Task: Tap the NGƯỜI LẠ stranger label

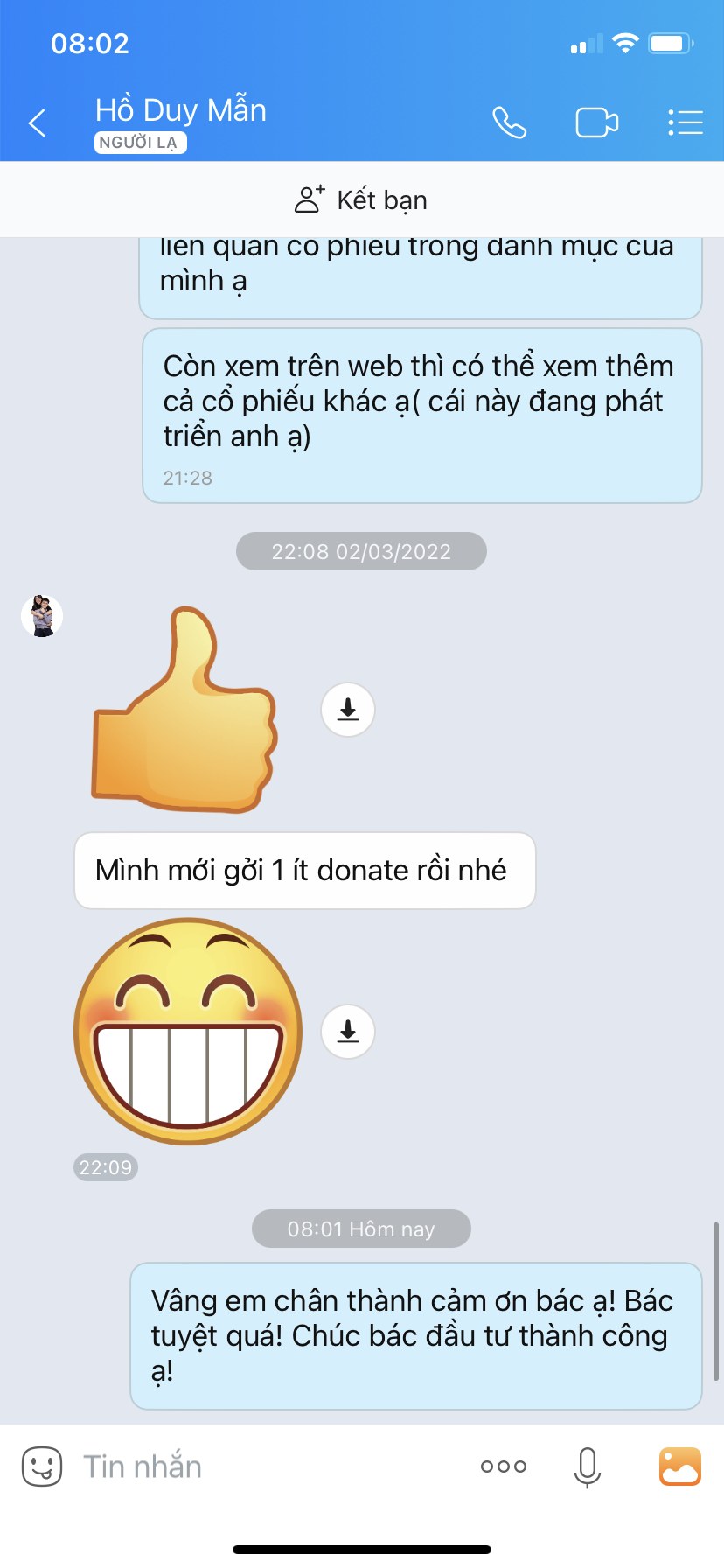Action: pos(140,141)
